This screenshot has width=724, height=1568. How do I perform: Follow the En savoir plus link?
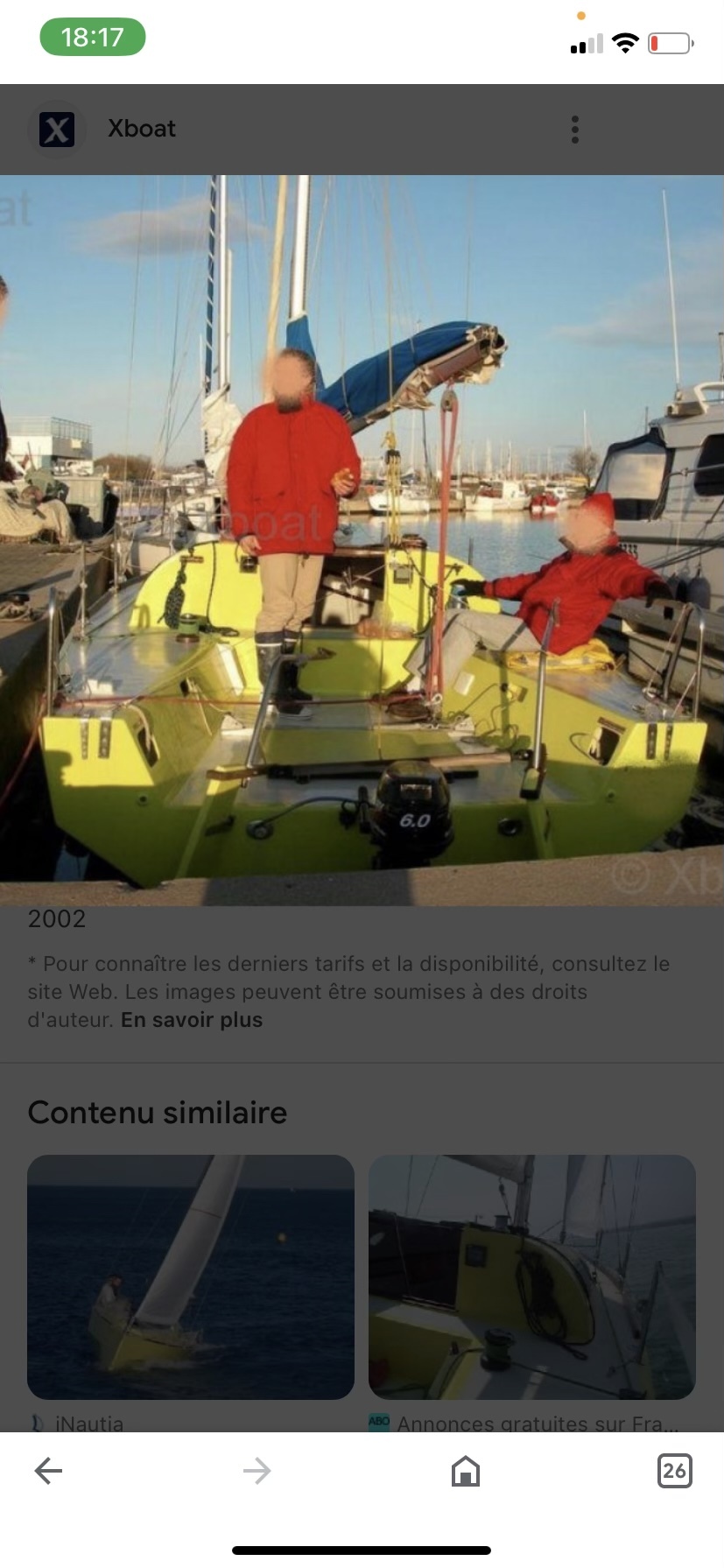click(x=192, y=1020)
